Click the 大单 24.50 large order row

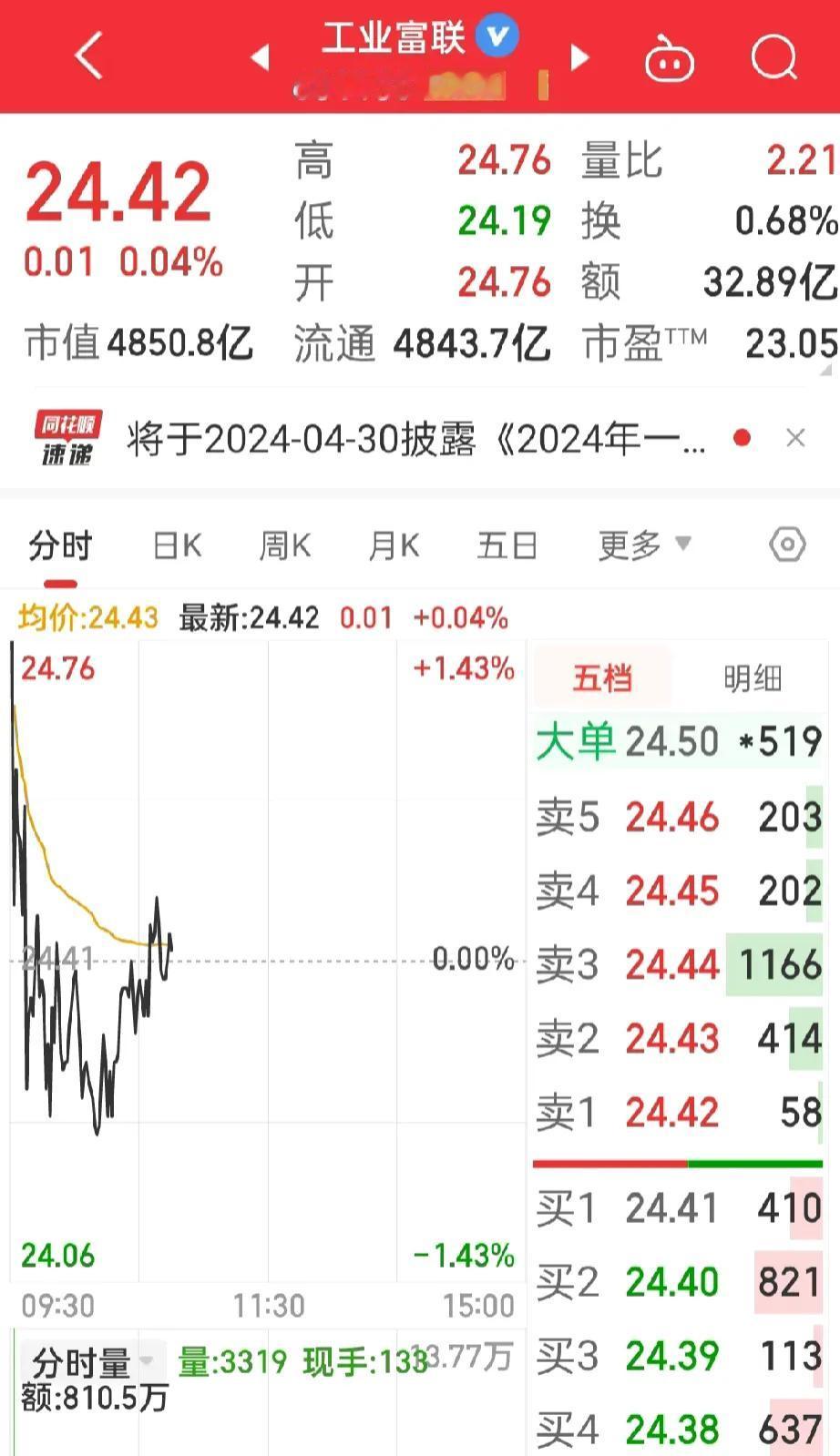pyautogui.click(x=678, y=740)
